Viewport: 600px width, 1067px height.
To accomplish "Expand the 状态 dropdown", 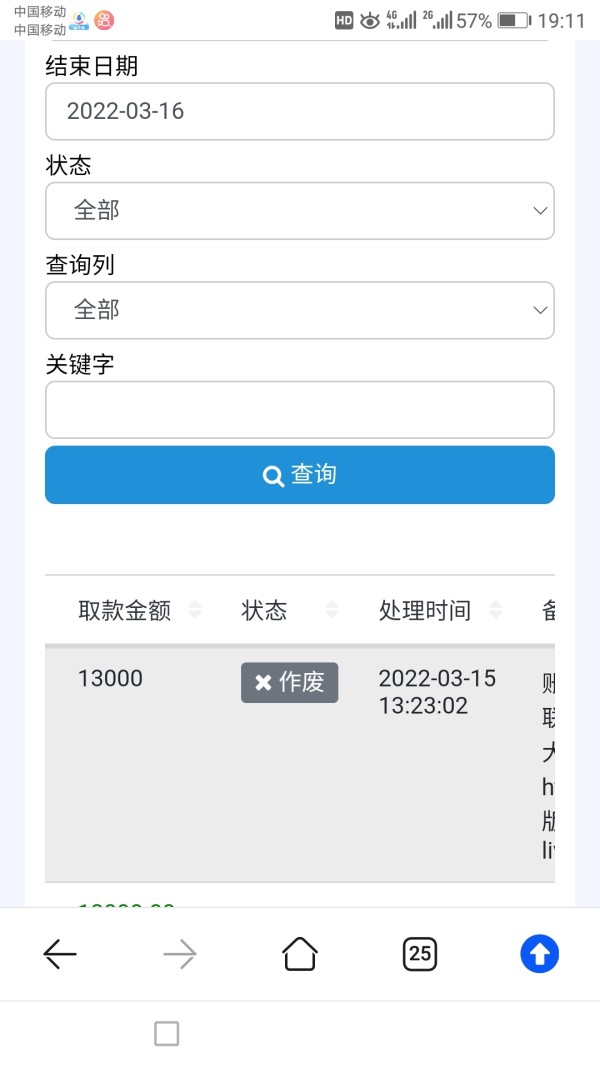I will [x=299, y=211].
